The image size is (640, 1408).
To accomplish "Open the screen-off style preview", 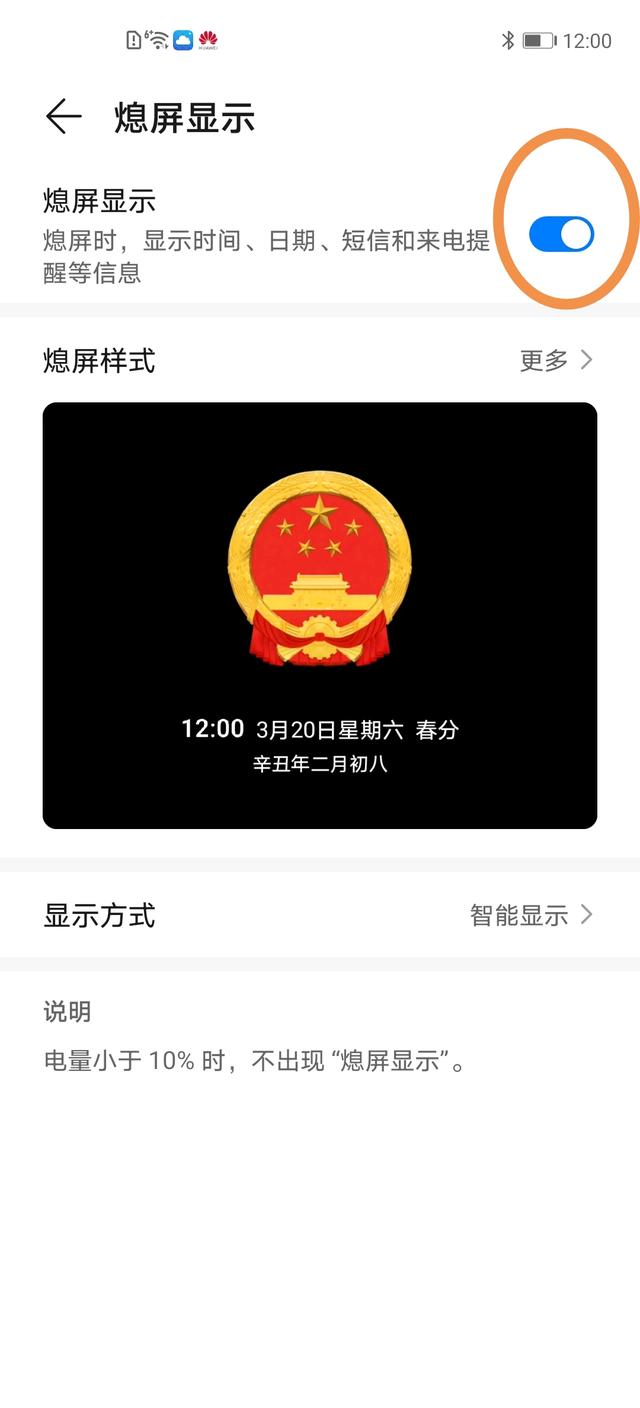I will [x=320, y=615].
